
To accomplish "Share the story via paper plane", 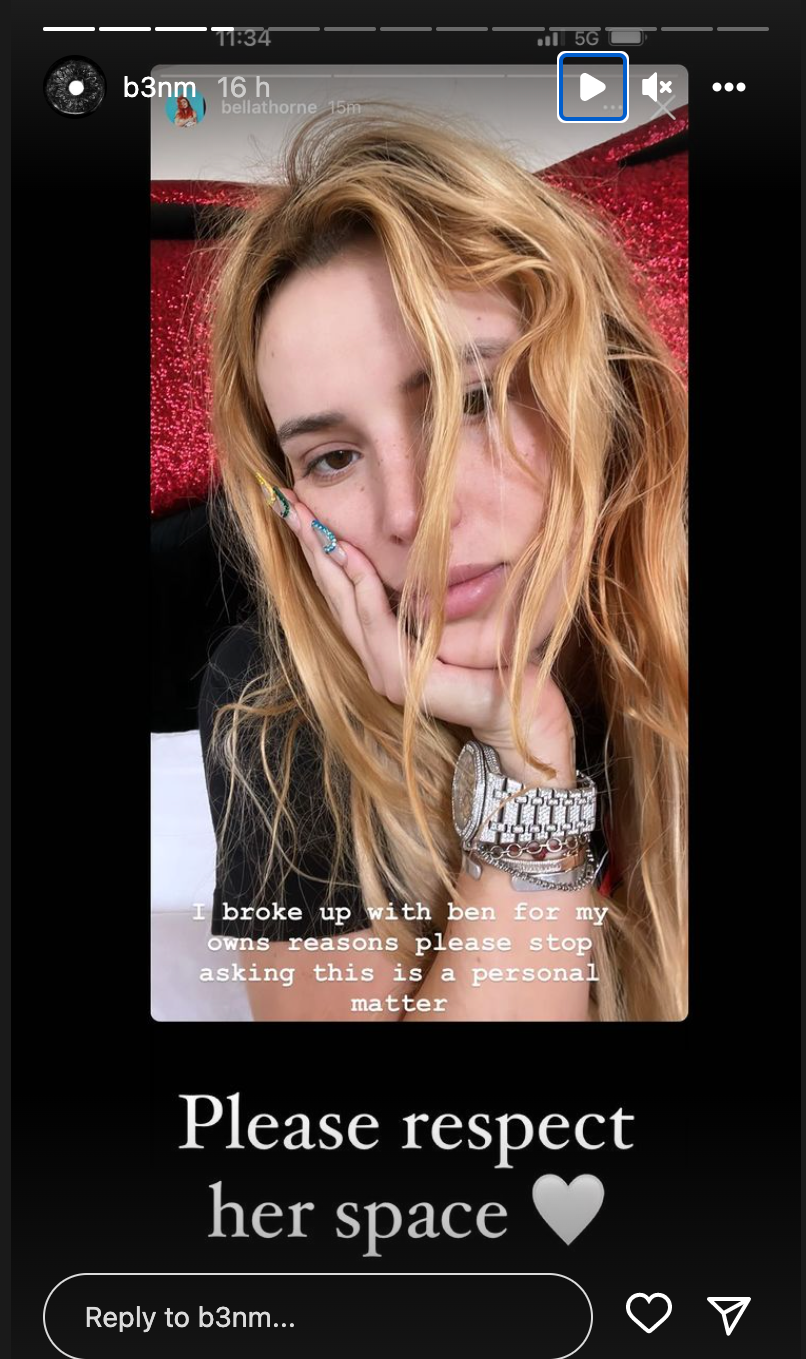I will pos(728,1315).
